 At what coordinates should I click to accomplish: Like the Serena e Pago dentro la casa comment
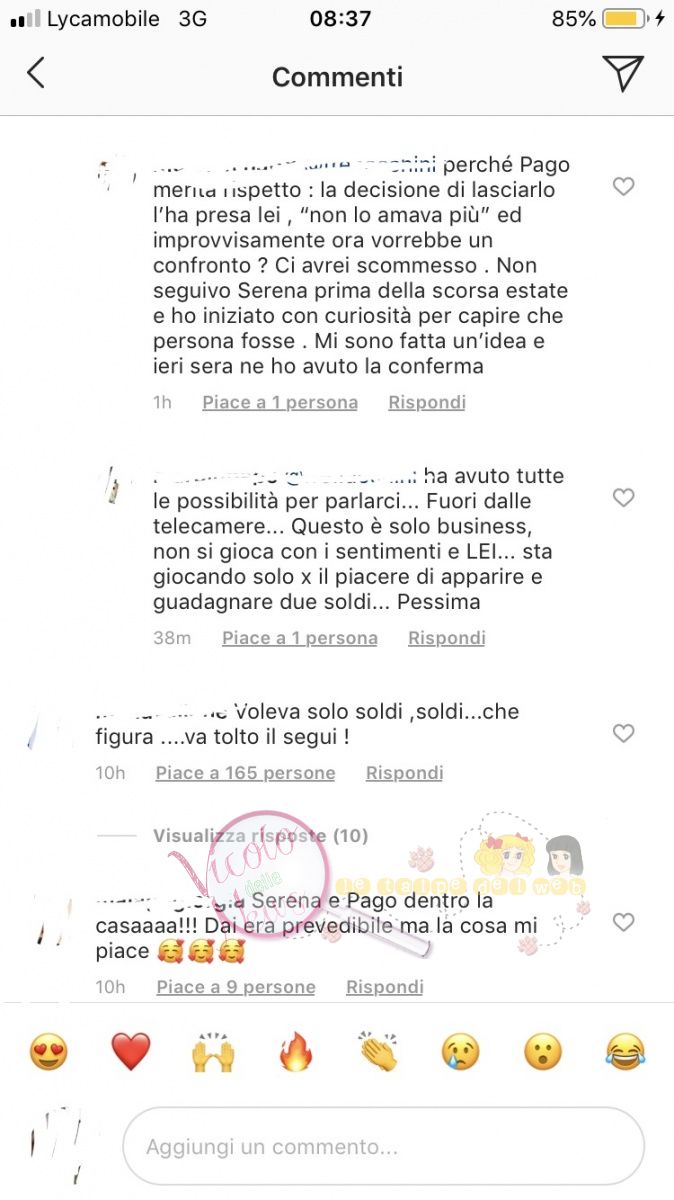click(x=623, y=922)
